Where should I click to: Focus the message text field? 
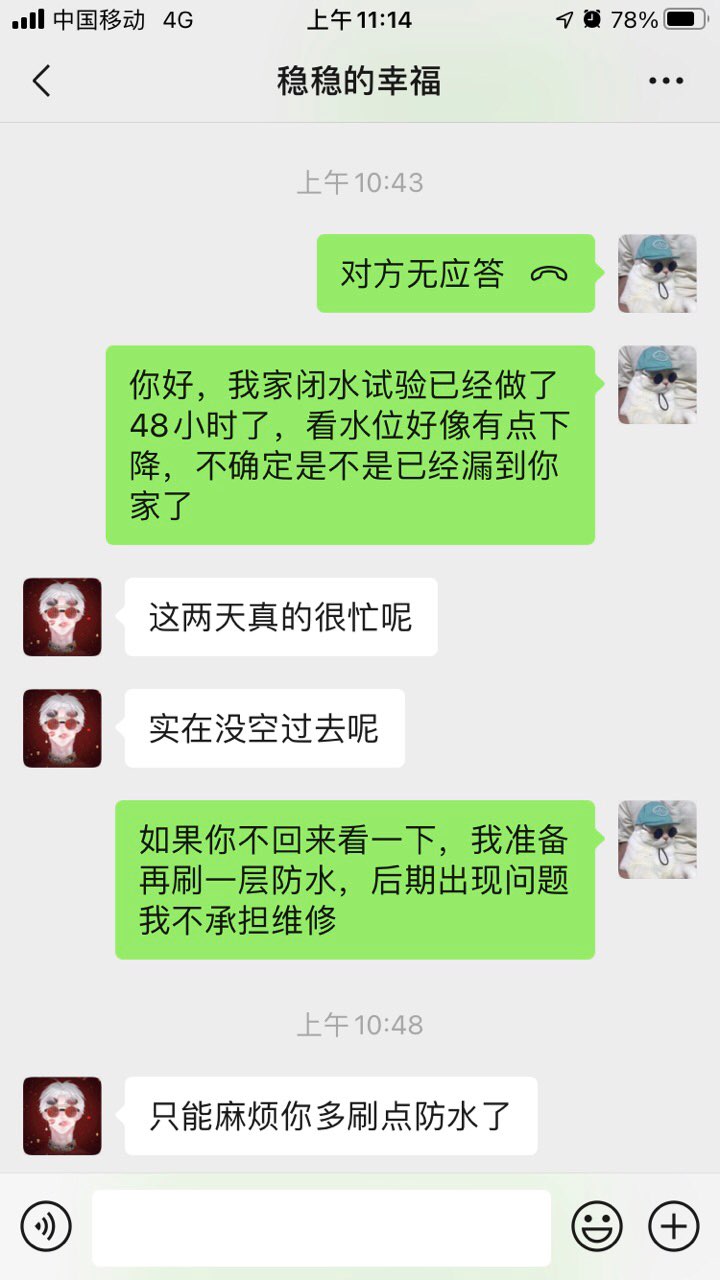pyautogui.click(x=321, y=1227)
